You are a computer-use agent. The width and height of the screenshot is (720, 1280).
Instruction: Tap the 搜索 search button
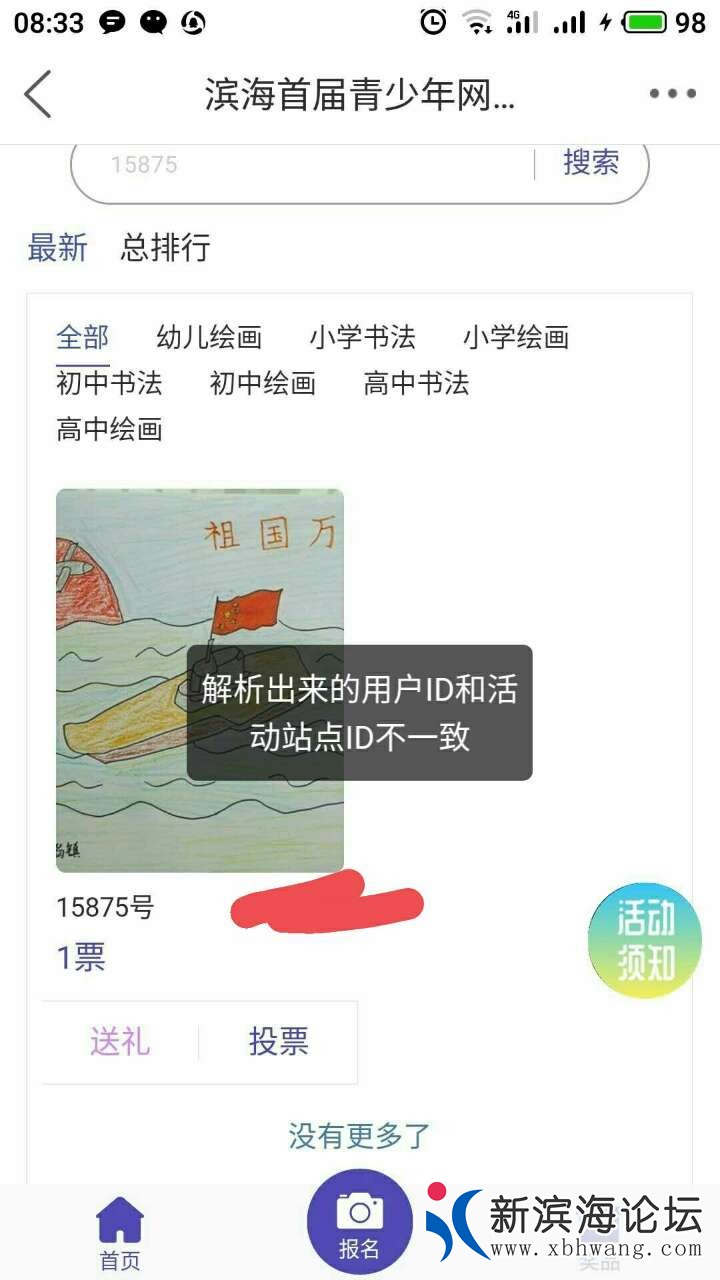tap(591, 163)
